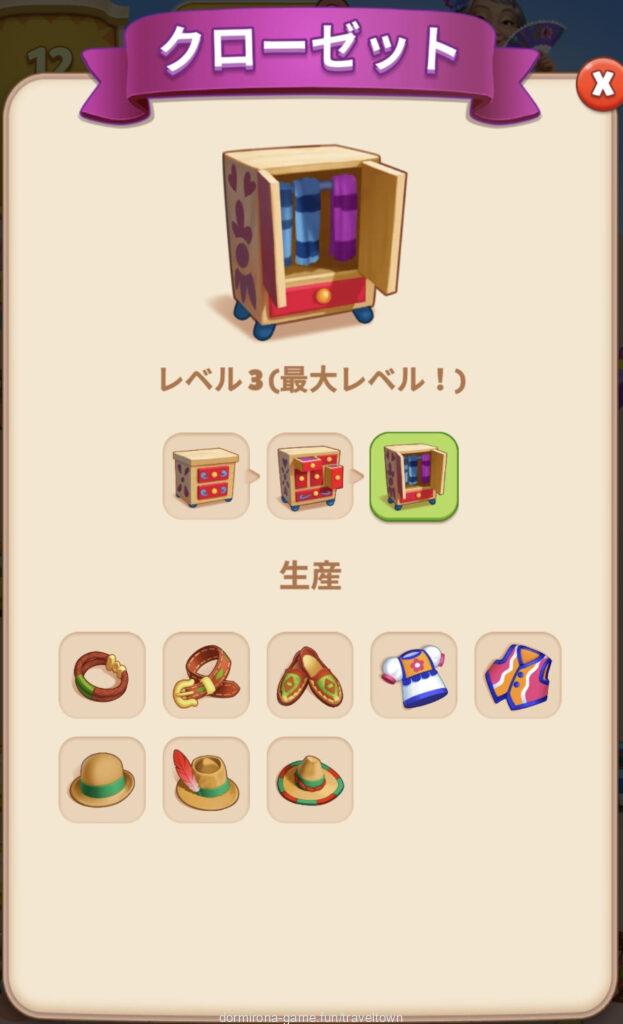
Task: Select the highlighted level 3 closet tile
Action: point(414,476)
